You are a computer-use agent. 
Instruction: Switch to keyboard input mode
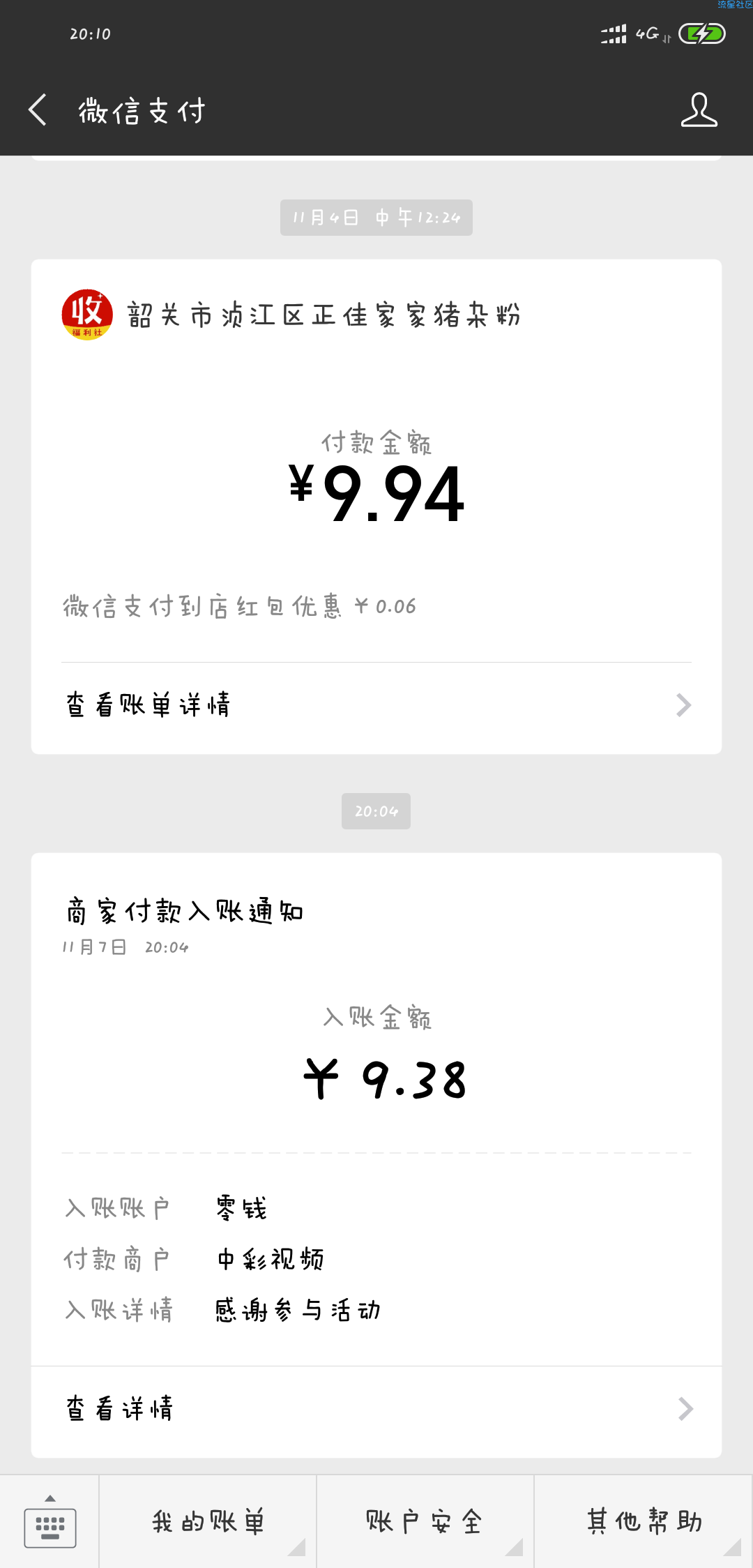(x=50, y=1521)
